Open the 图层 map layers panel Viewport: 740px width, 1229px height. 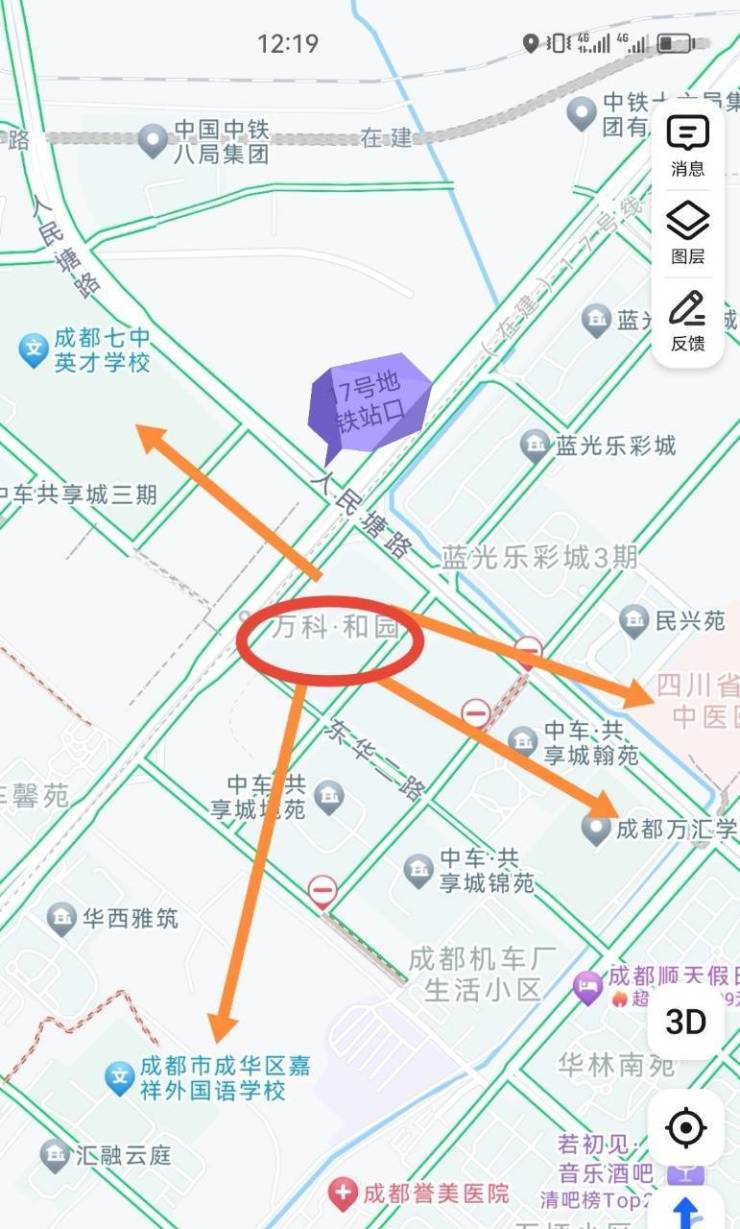pos(688,232)
